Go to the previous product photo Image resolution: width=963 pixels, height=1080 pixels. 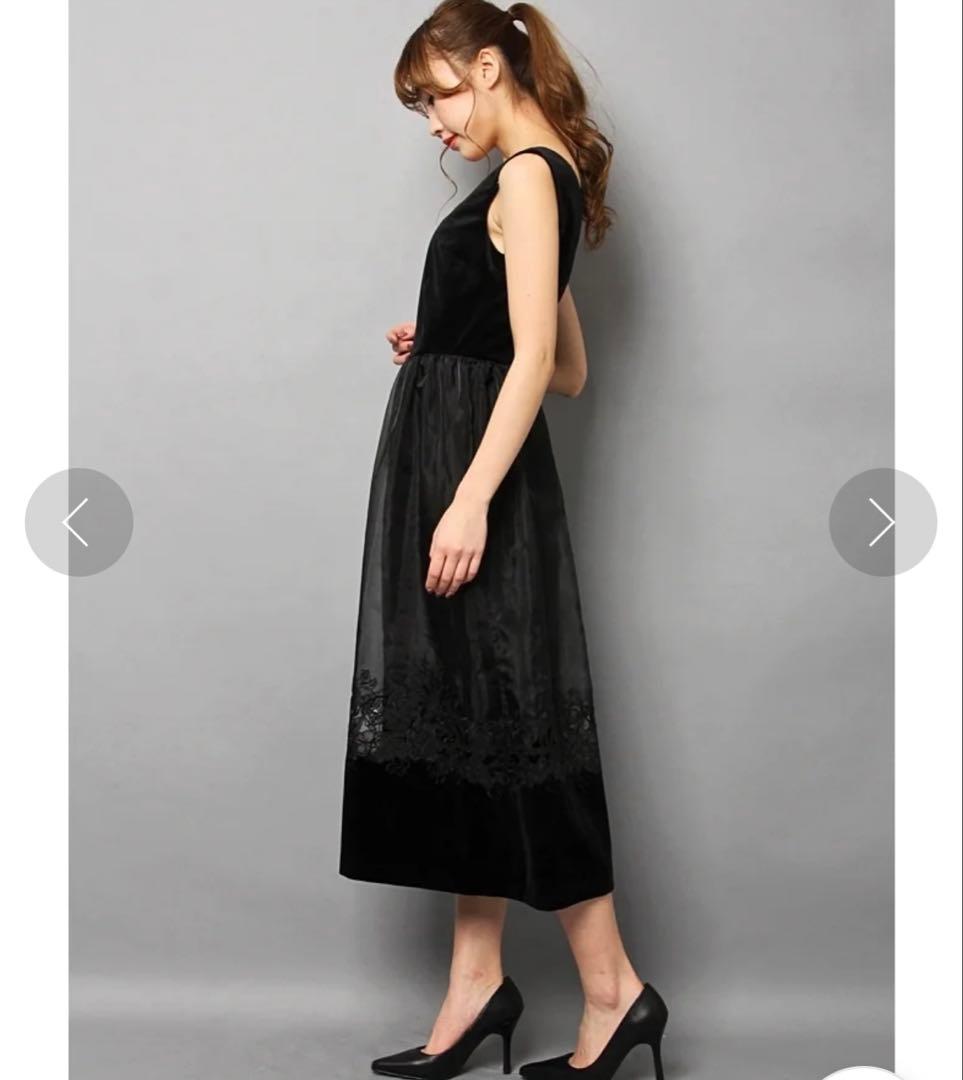[78, 522]
